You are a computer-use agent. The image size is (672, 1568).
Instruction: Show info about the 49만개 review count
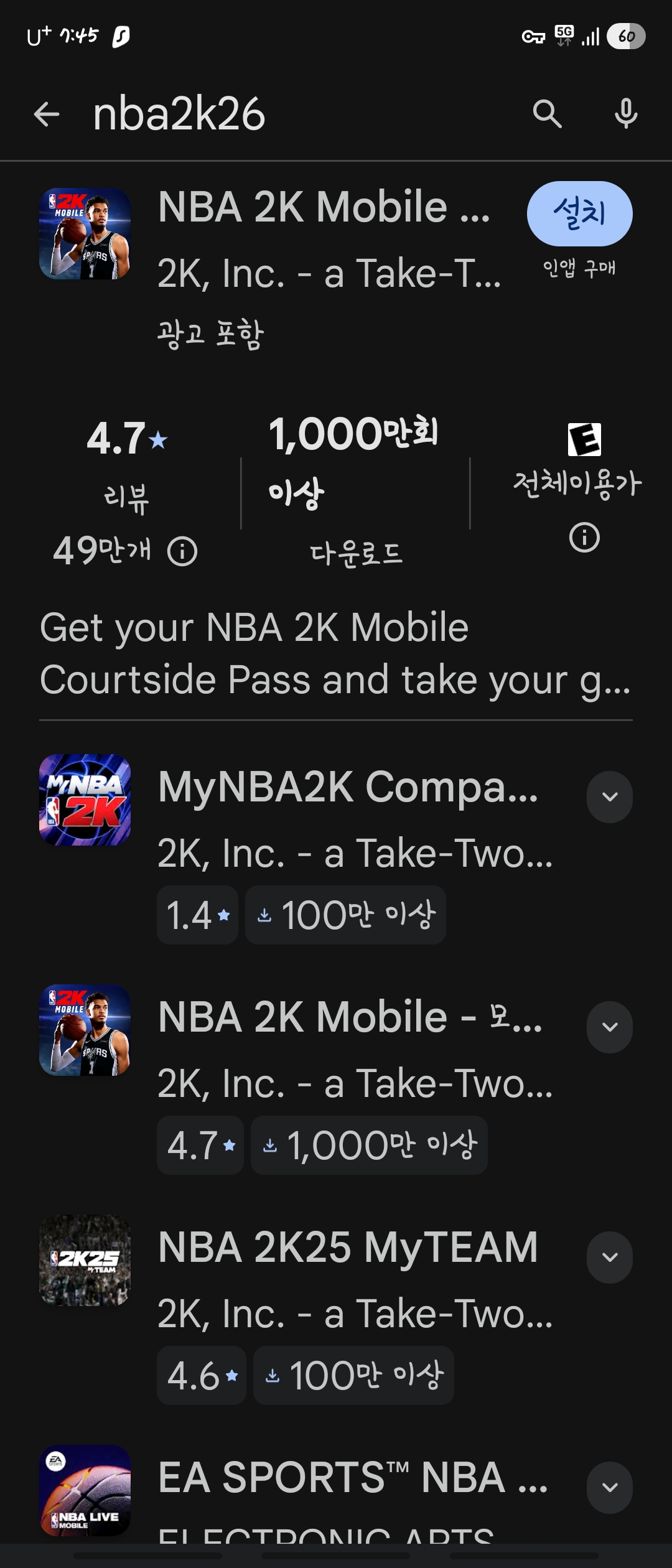pos(182,551)
